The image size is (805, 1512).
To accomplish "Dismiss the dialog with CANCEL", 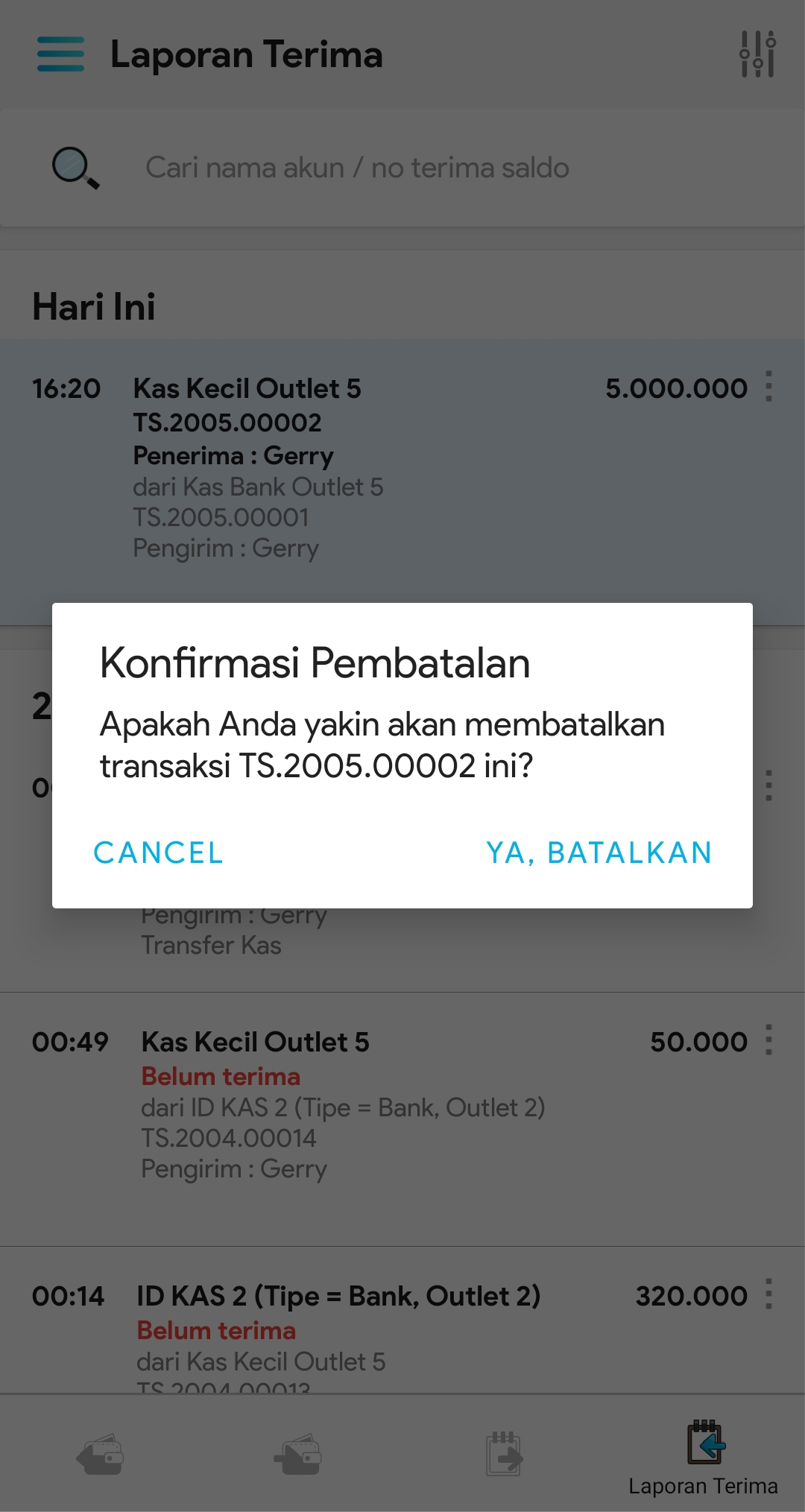I will pos(158,853).
